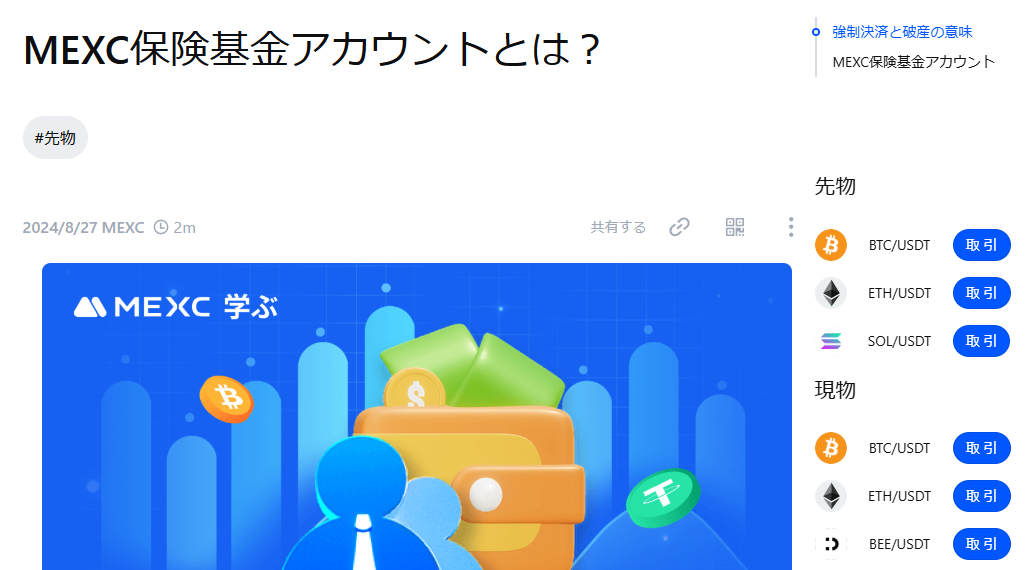Trade SOL/USDT futures

[981, 341]
